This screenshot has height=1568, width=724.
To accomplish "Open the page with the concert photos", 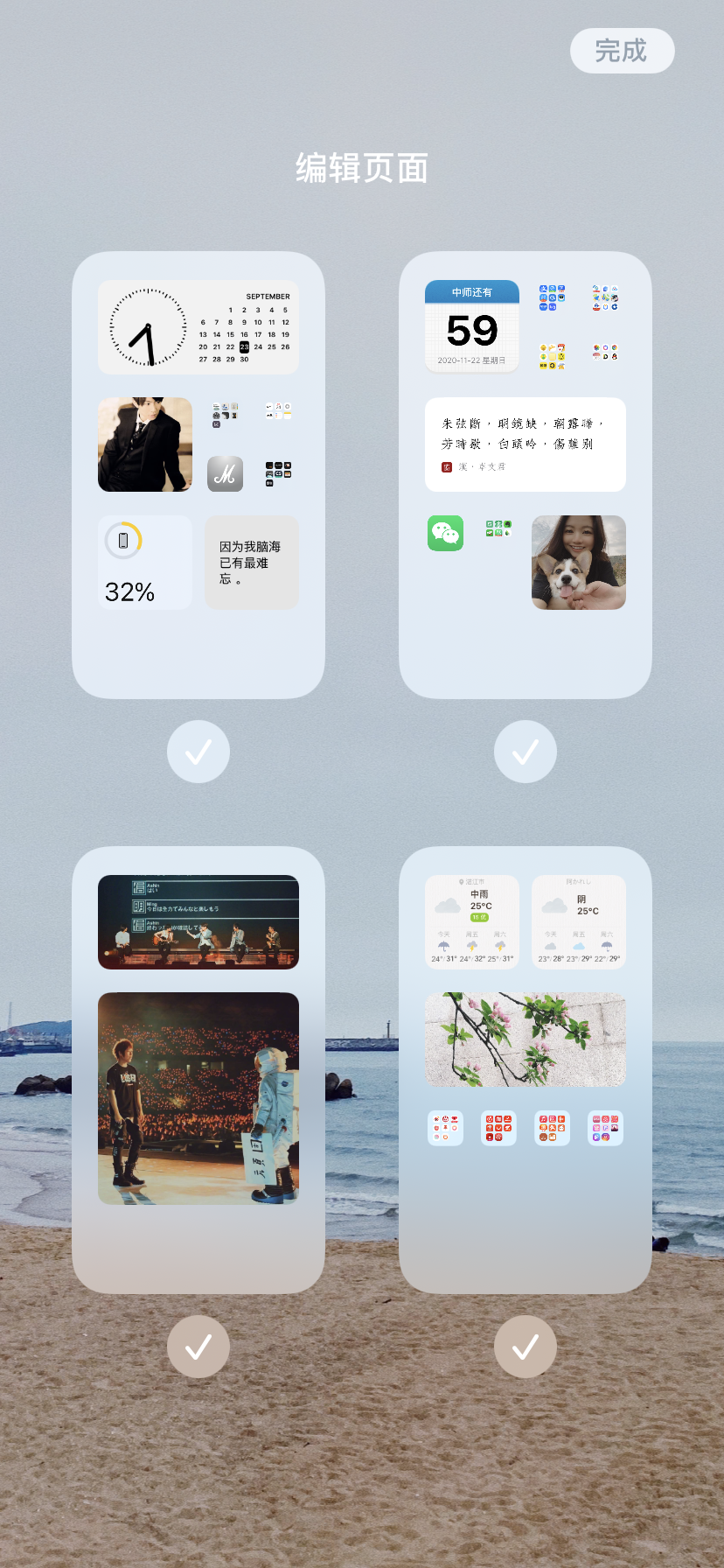I will pos(198,1069).
